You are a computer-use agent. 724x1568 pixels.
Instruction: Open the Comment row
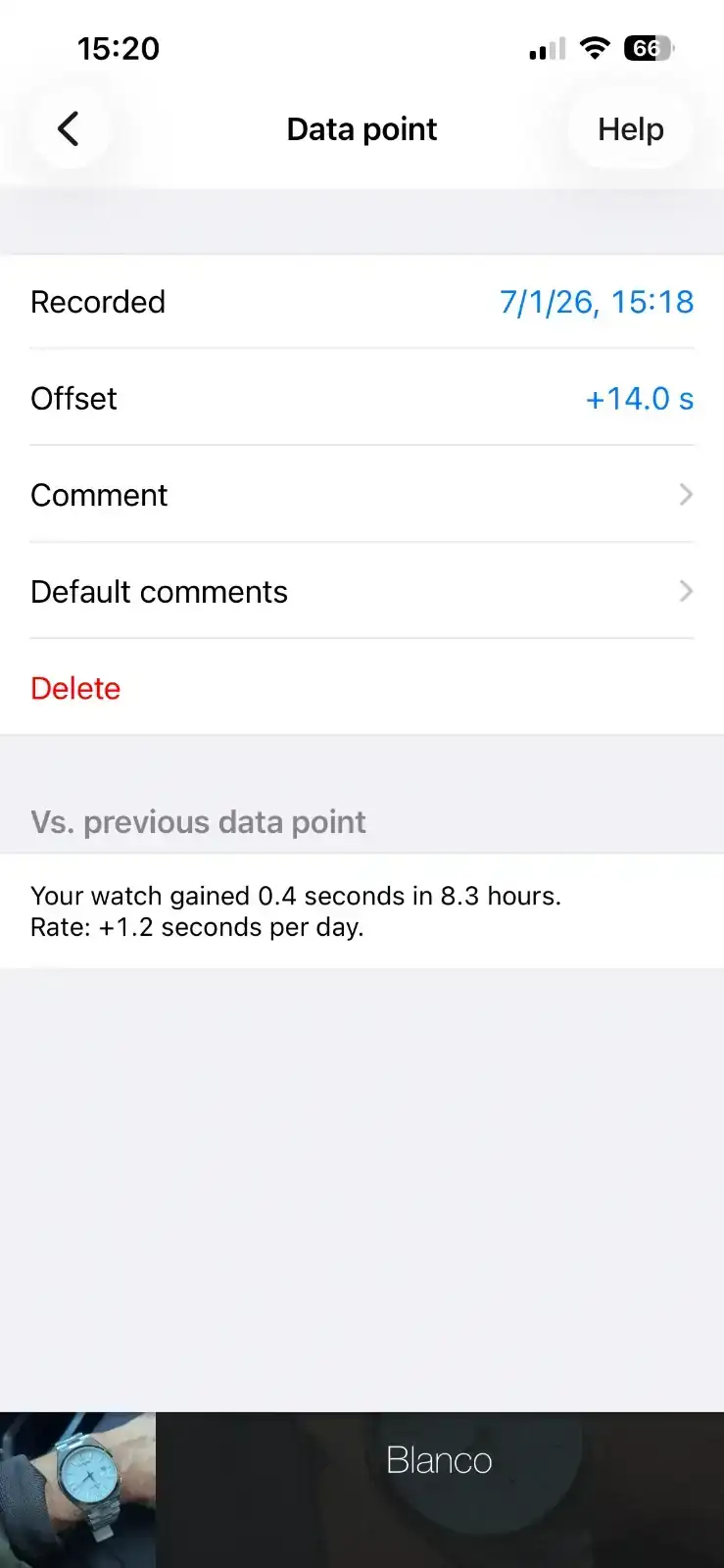[x=362, y=495]
